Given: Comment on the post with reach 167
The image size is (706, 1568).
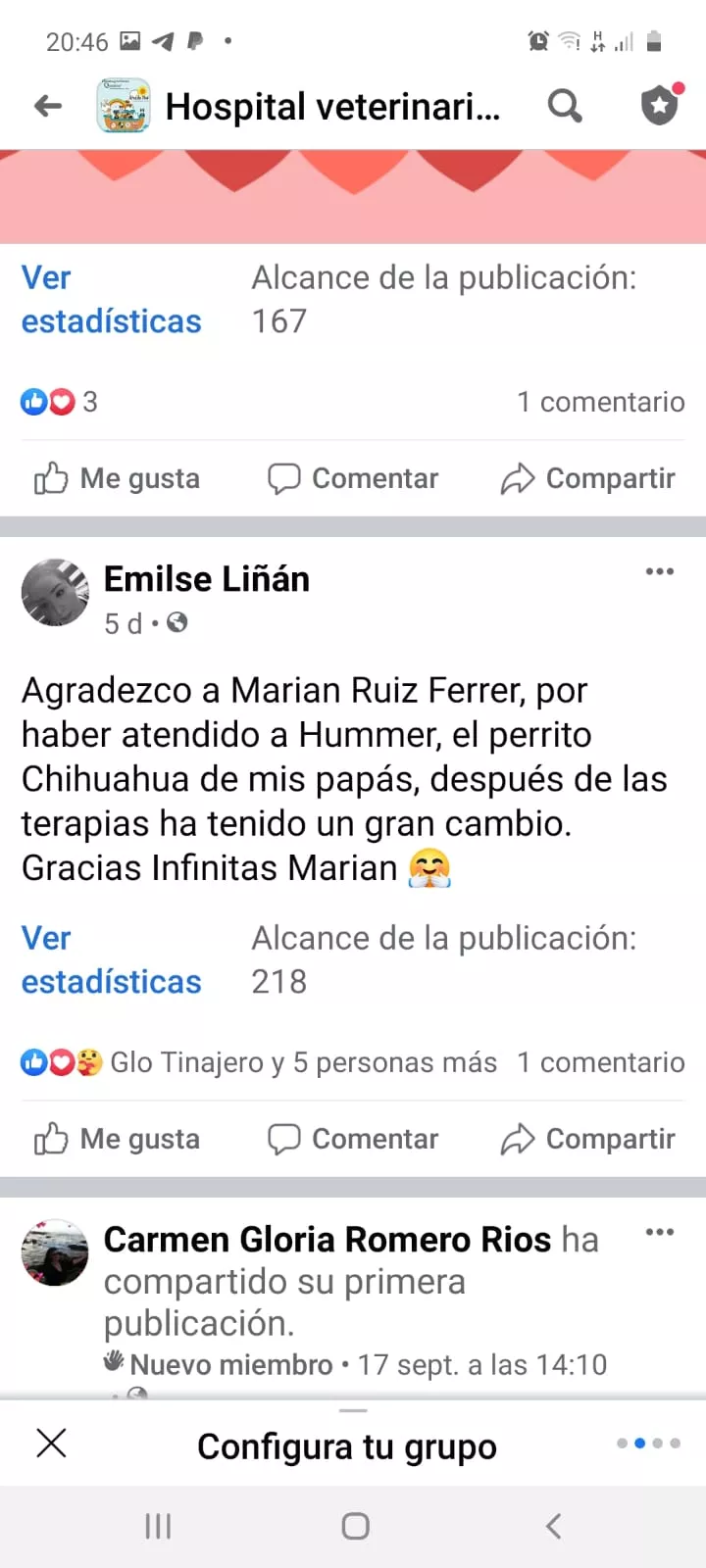Looking at the screenshot, I should [x=353, y=478].
